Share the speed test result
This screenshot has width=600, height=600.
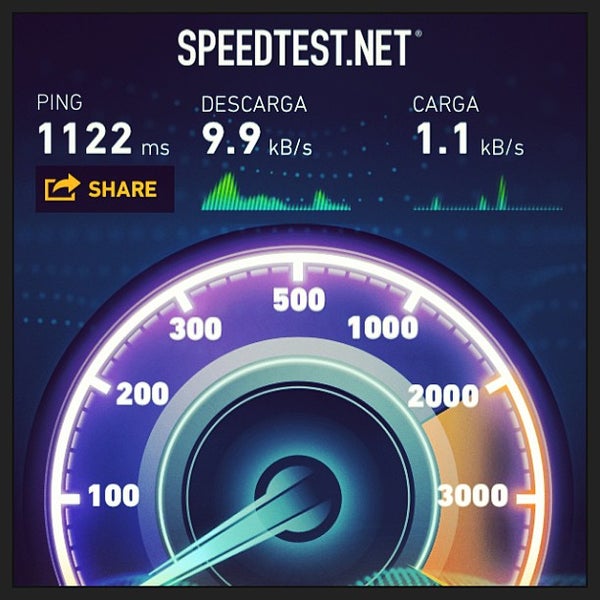(x=104, y=188)
